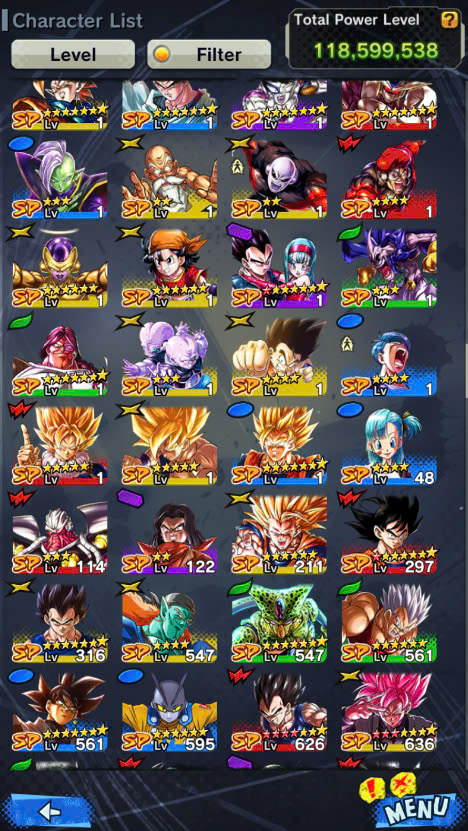
Task: Select the golden Frieza character card
Action: point(60,269)
